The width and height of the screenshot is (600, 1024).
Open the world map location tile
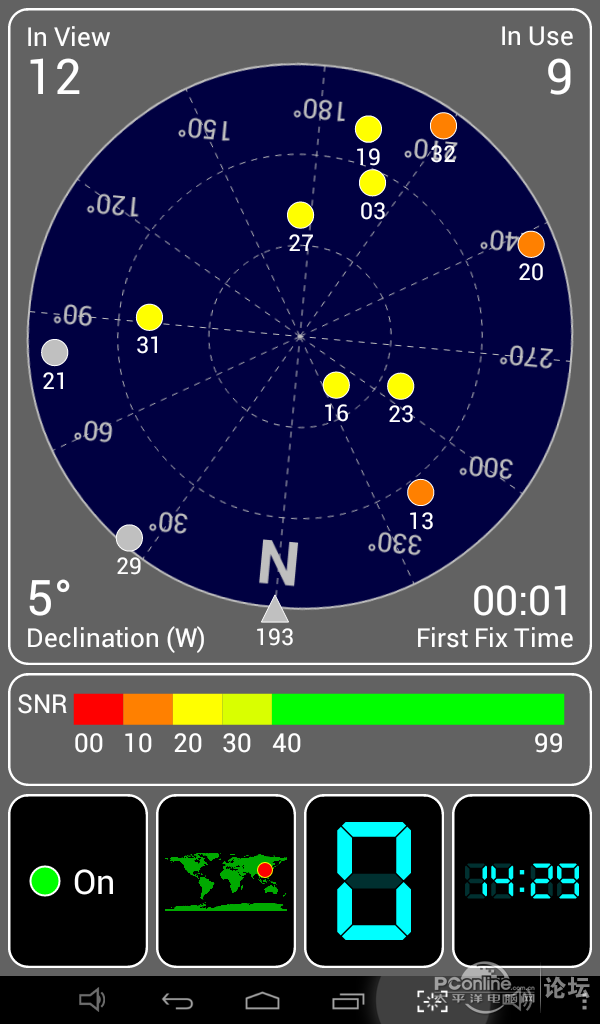(x=226, y=881)
